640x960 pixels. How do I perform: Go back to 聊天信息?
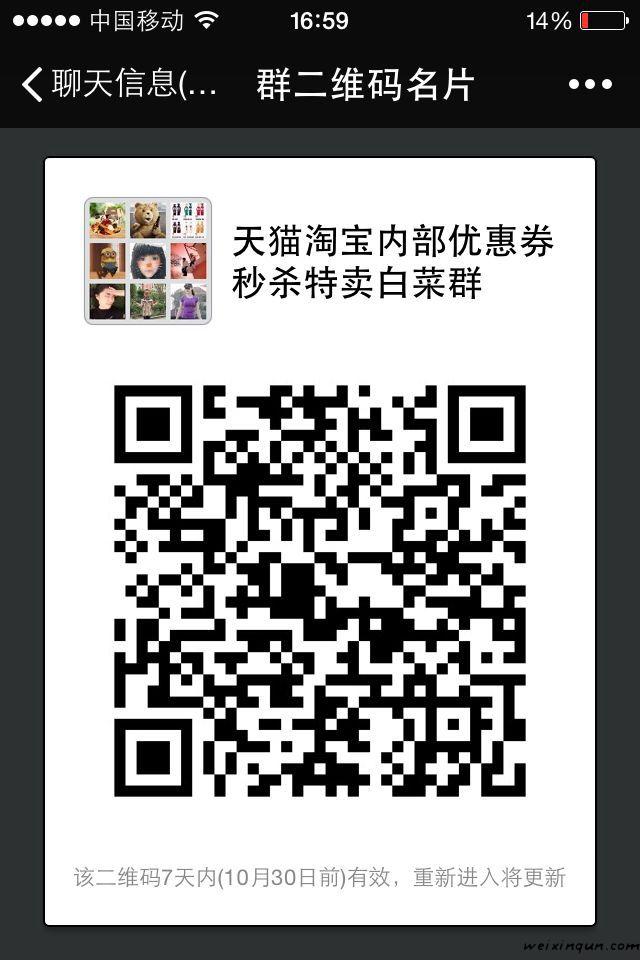(118, 85)
